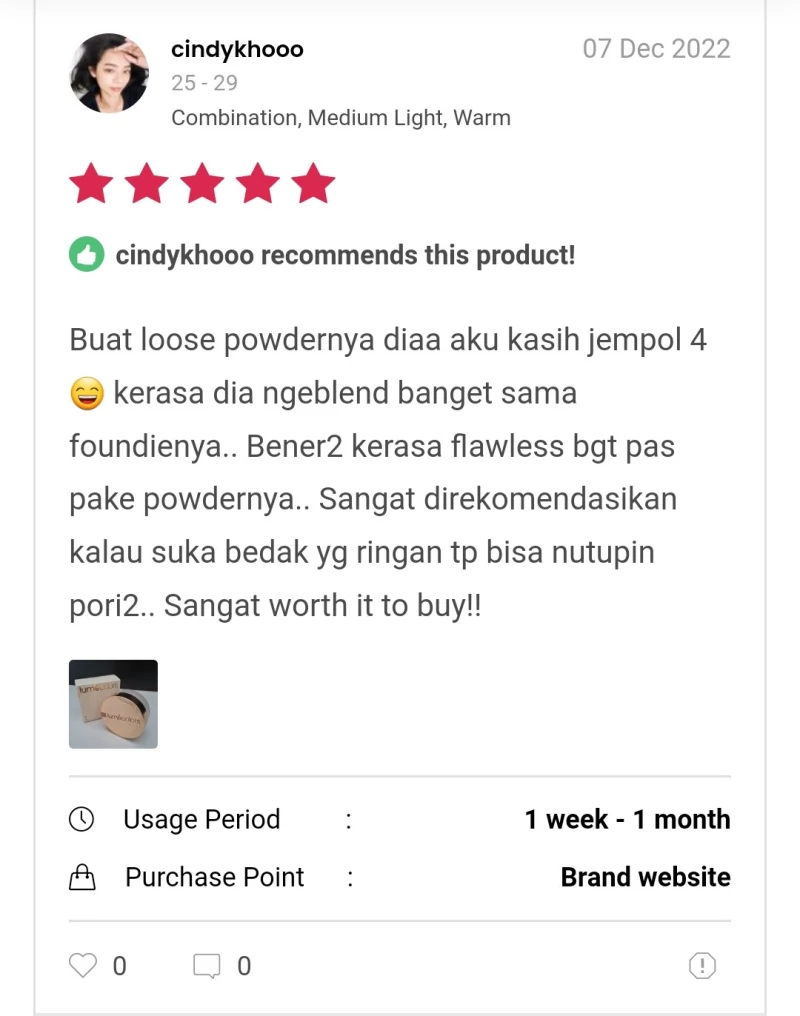Open comments on this review

[207, 965]
